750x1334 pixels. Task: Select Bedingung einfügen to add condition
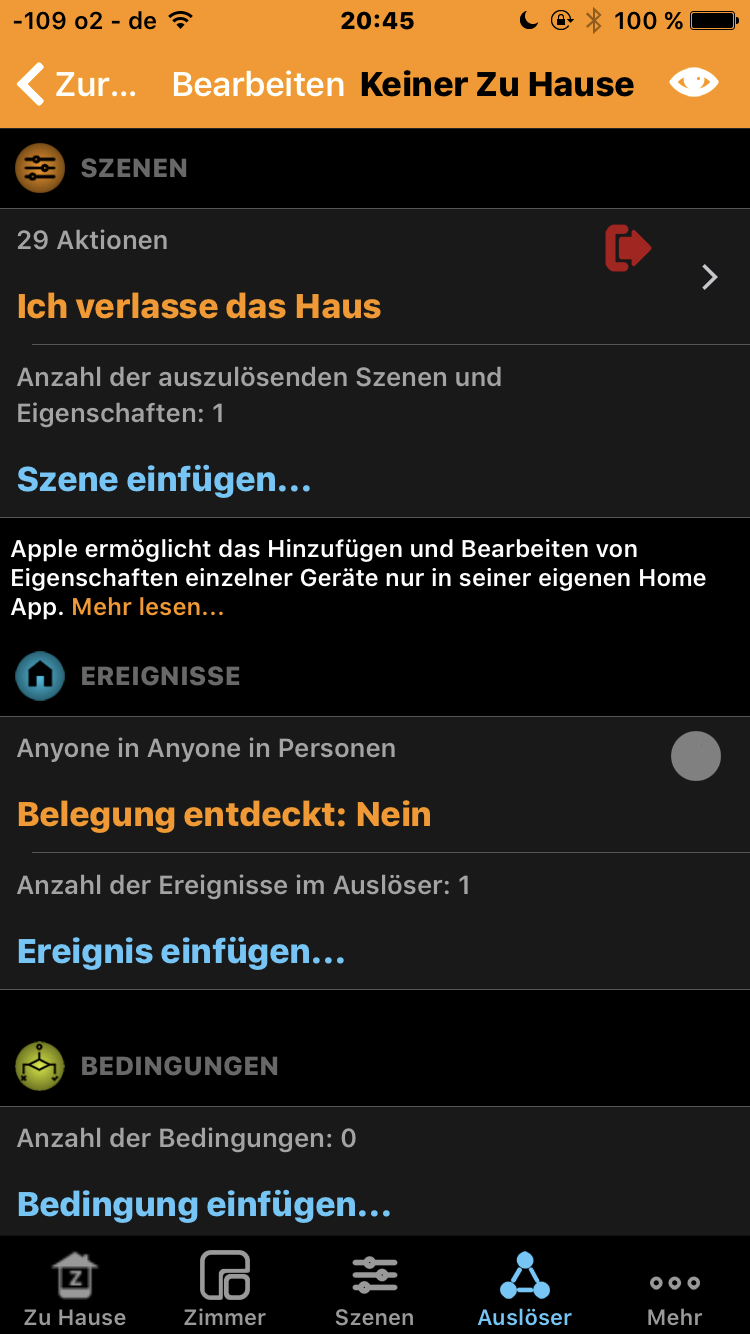[204, 1204]
